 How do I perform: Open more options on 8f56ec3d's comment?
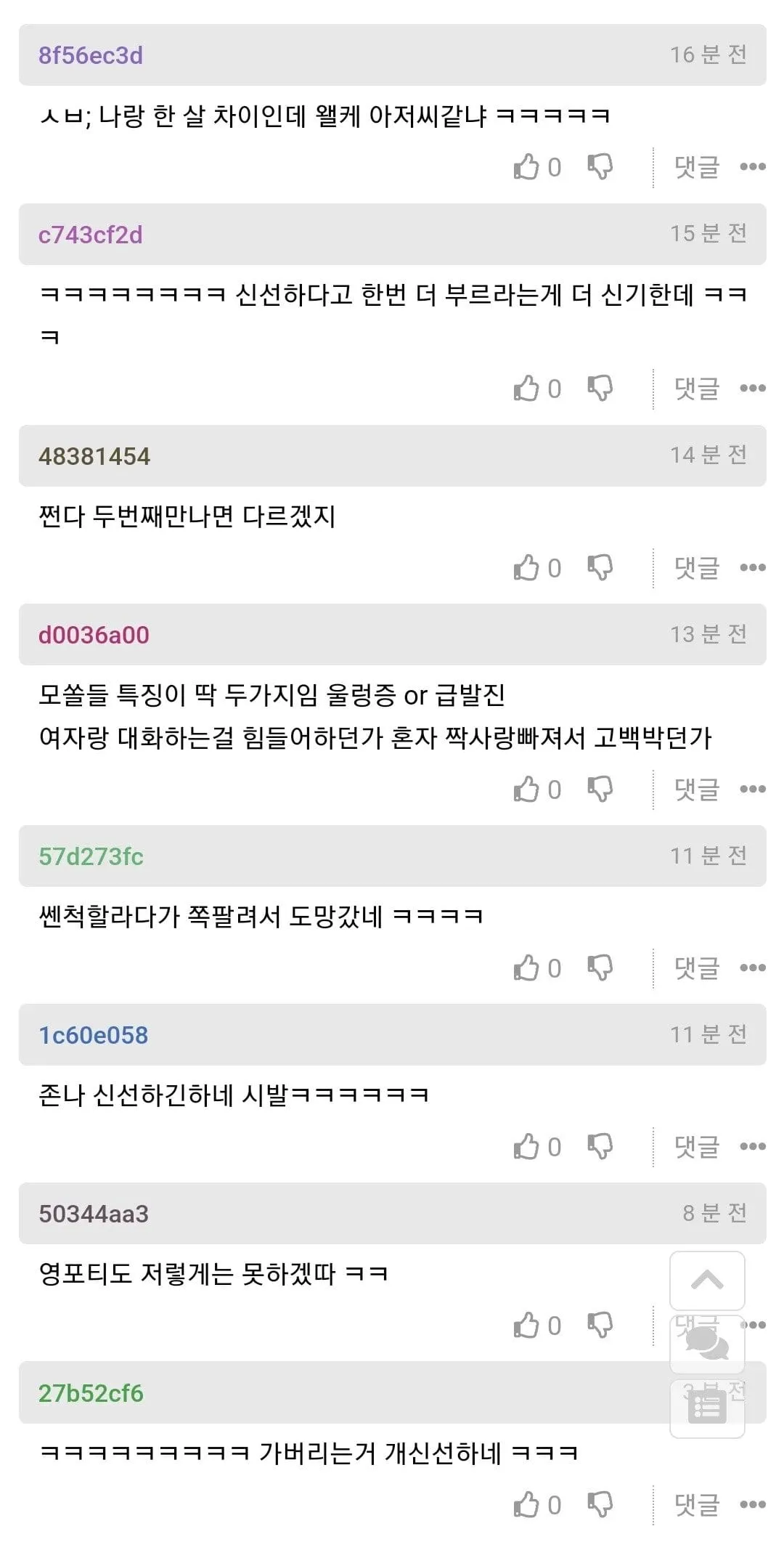(x=753, y=167)
